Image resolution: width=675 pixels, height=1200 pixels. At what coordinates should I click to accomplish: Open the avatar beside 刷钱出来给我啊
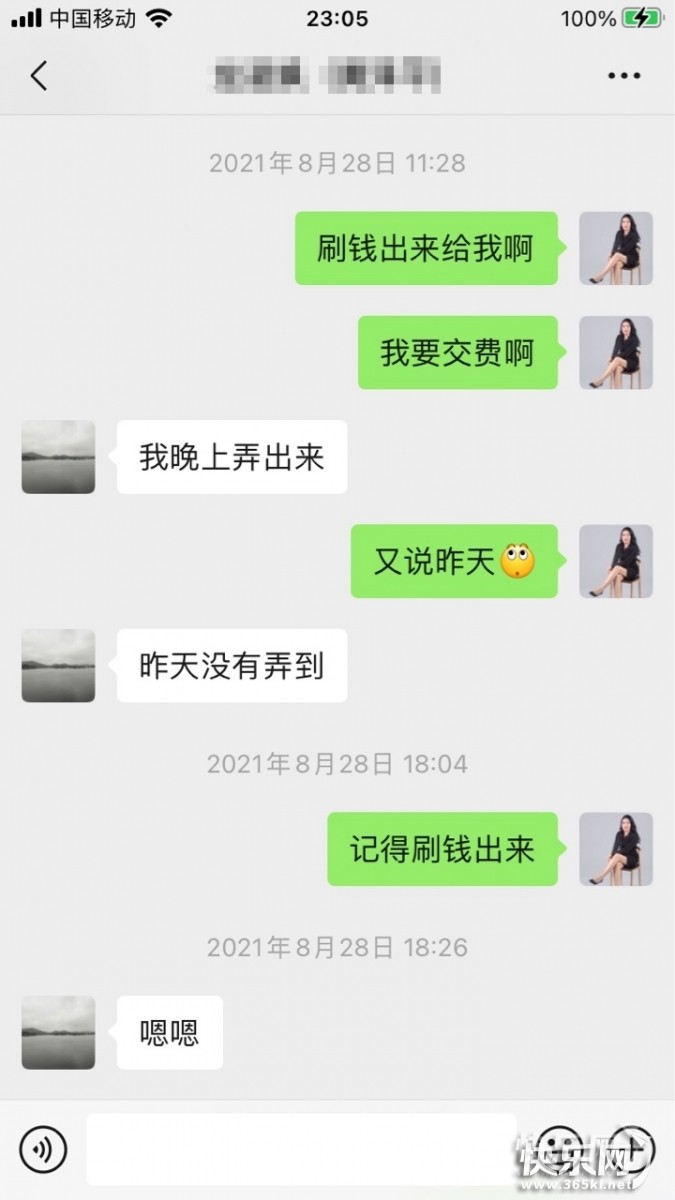(616, 248)
